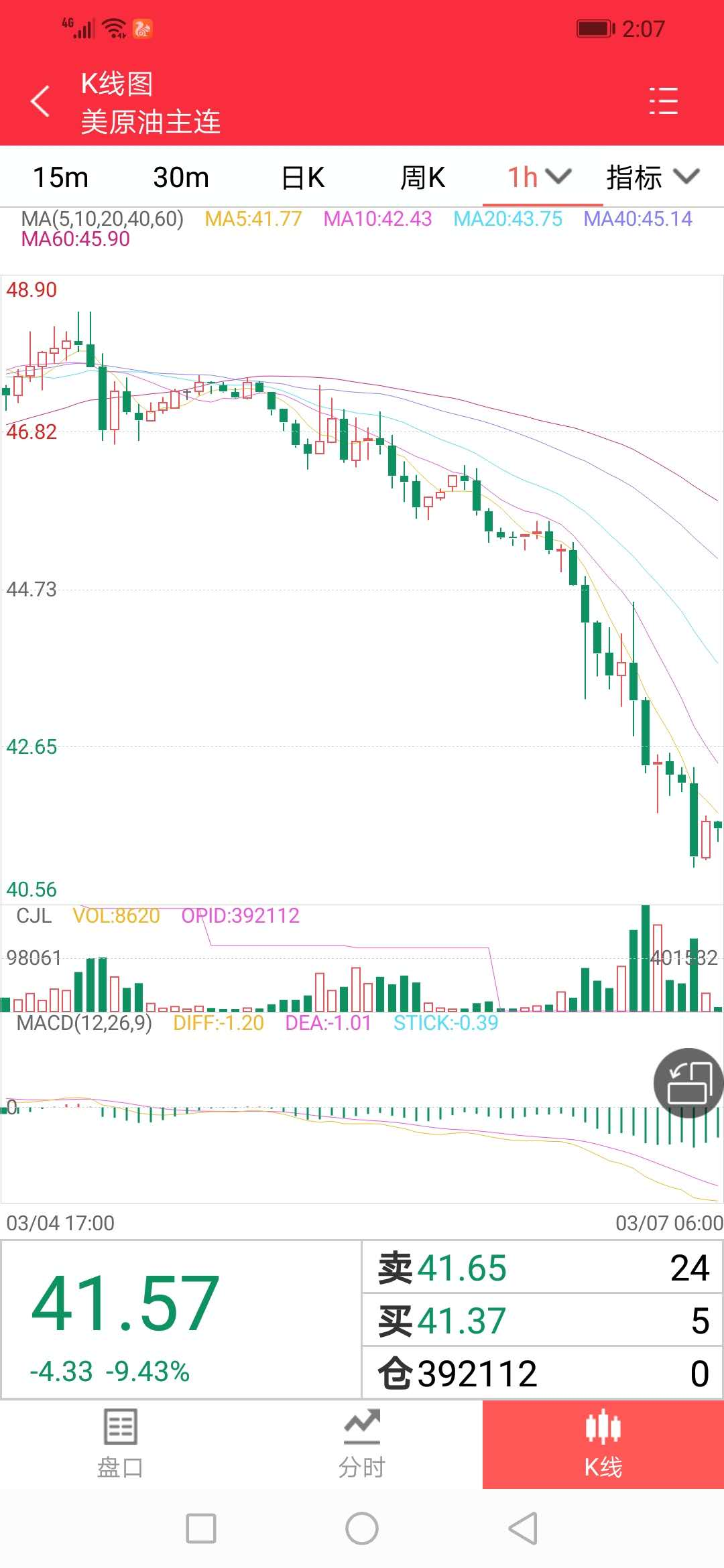
Task: Tap the system home button
Action: [362, 1529]
